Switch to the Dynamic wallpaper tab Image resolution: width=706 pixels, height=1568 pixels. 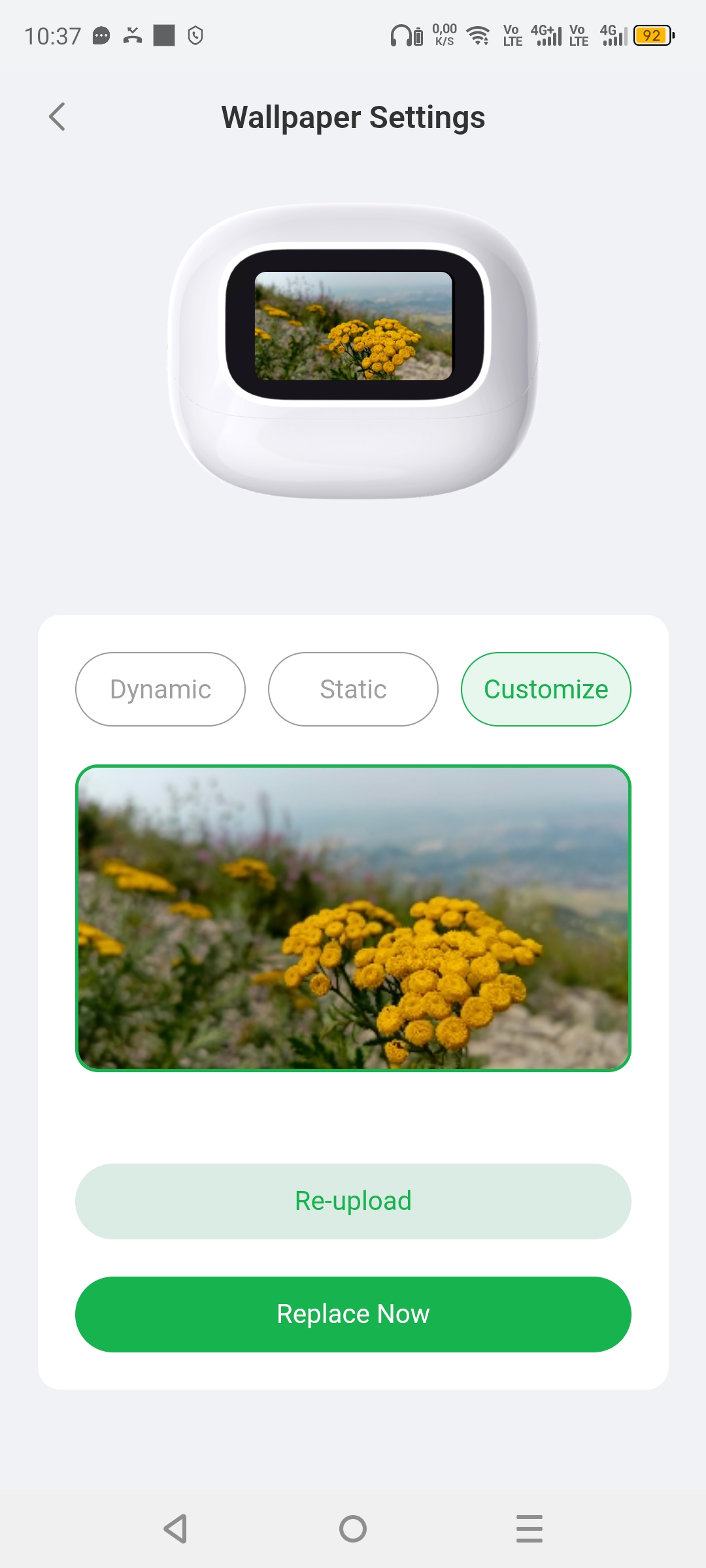pos(160,689)
